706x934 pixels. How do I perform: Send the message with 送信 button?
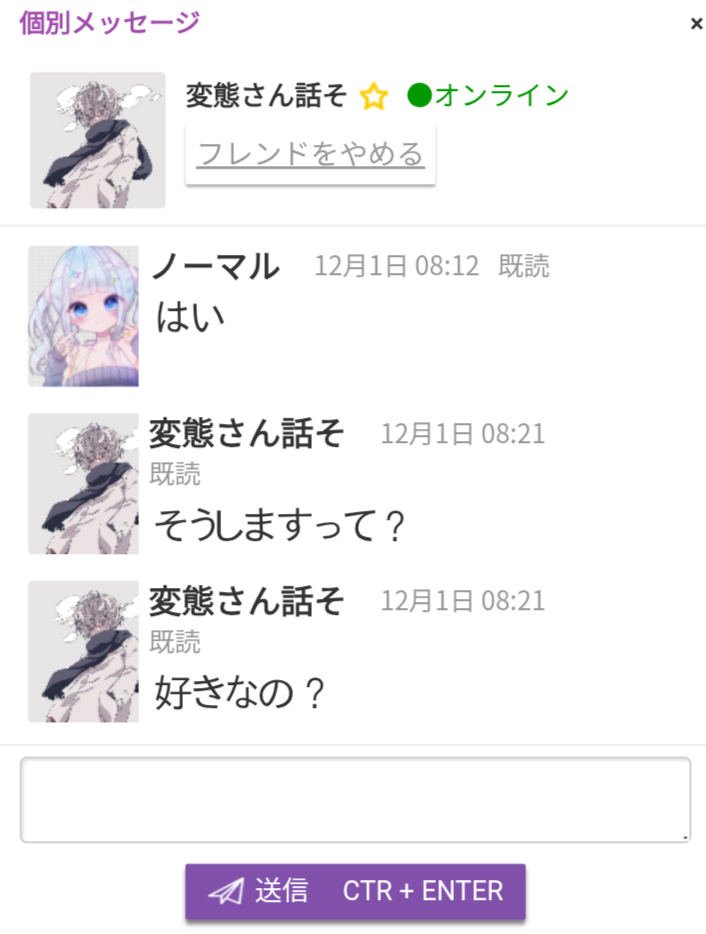tap(355, 891)
